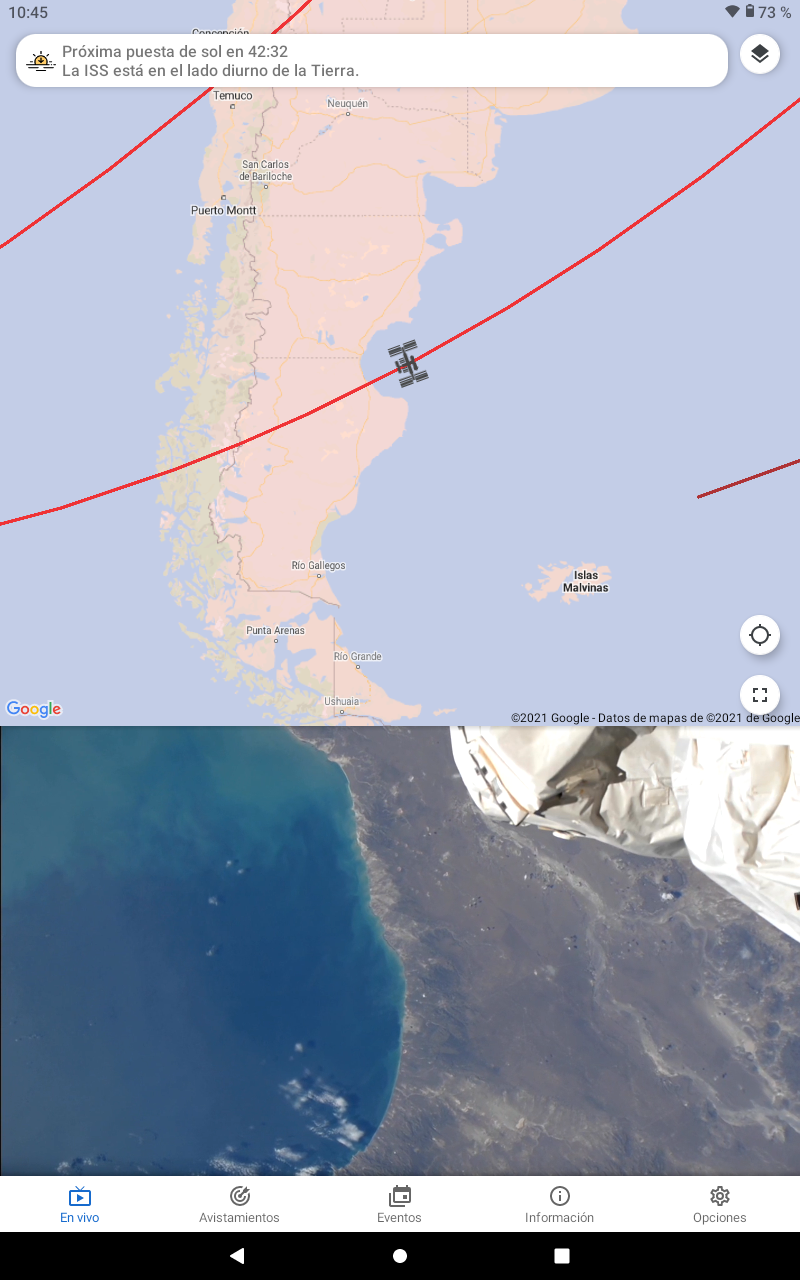Open the live ISS video feed
800x1280 pixels.
[x=400, y=951]
